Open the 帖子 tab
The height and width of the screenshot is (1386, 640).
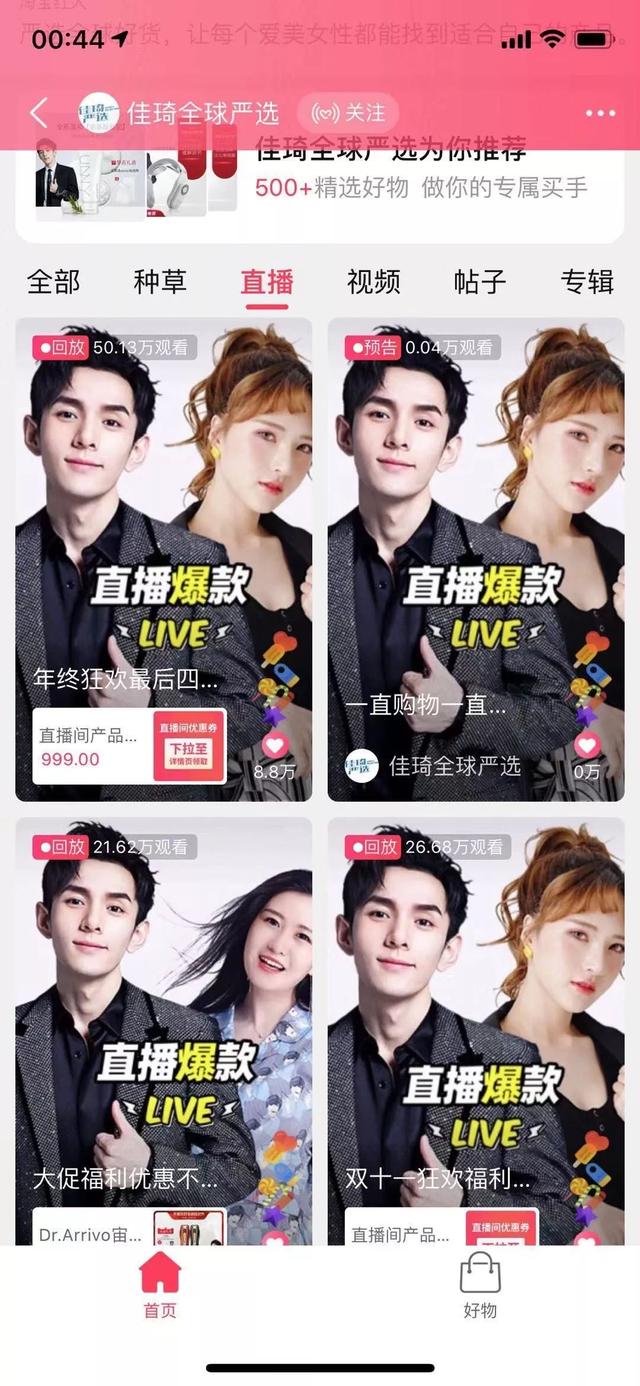tap(480, 282)
